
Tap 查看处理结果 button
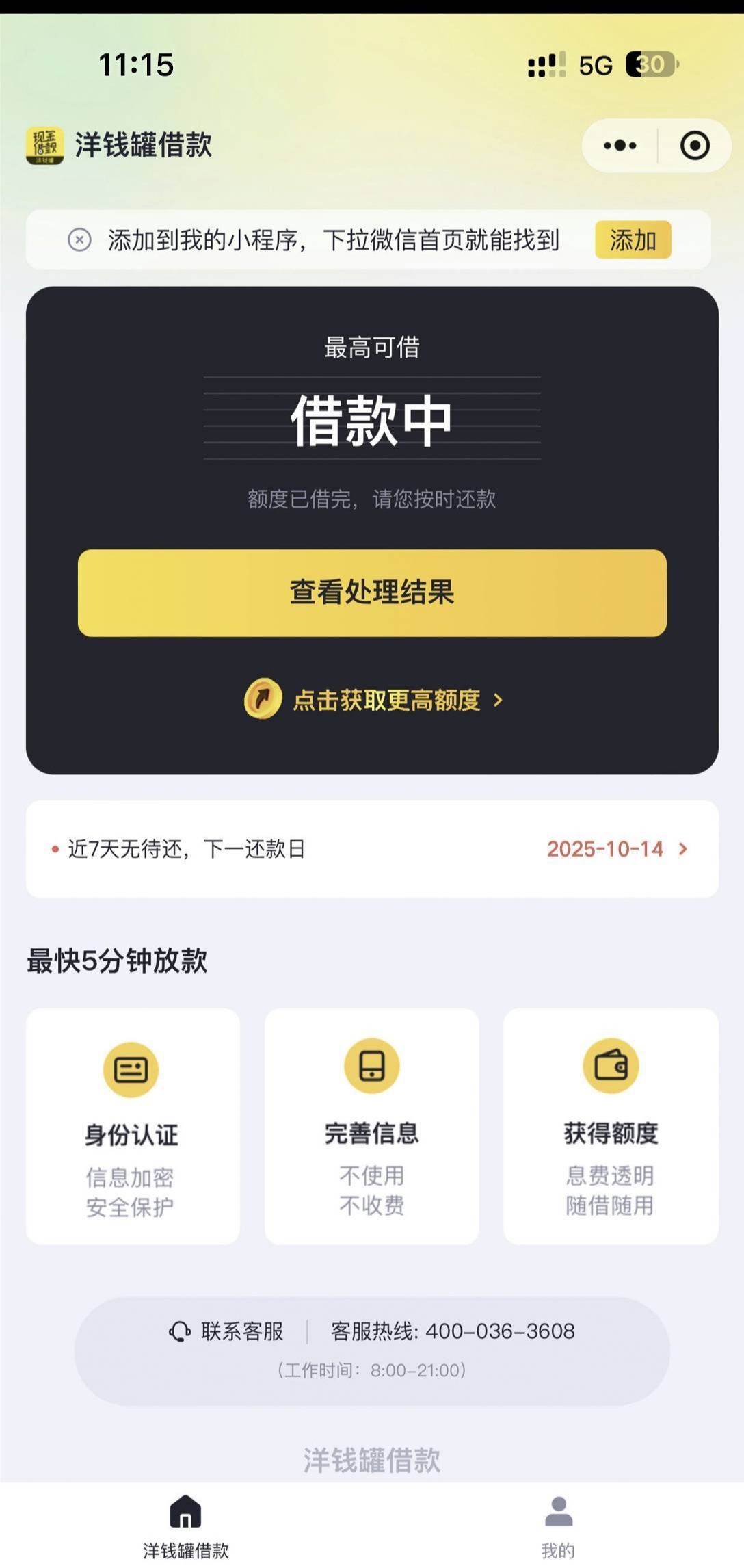tap(372, 593)
